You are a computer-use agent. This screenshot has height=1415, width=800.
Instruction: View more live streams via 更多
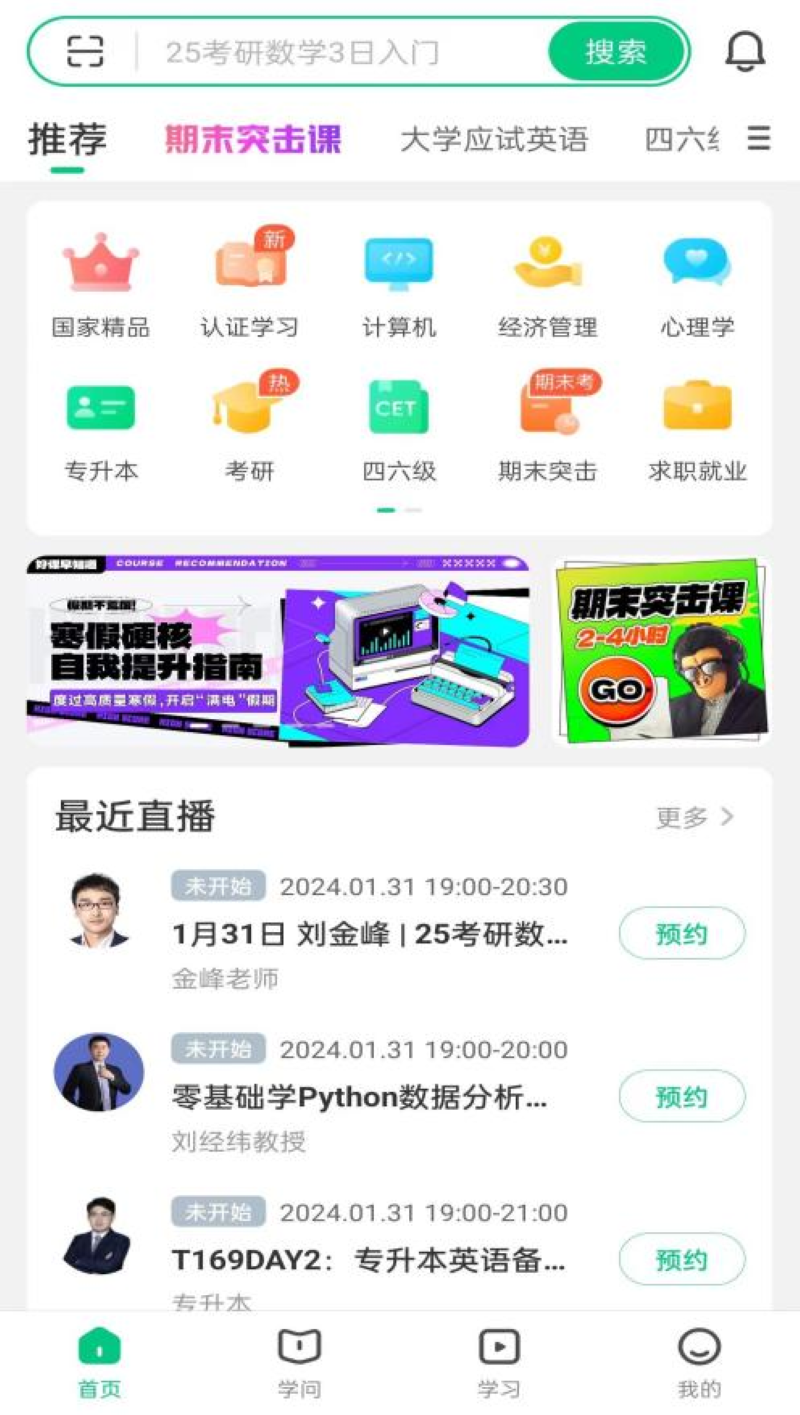point(695,817)
